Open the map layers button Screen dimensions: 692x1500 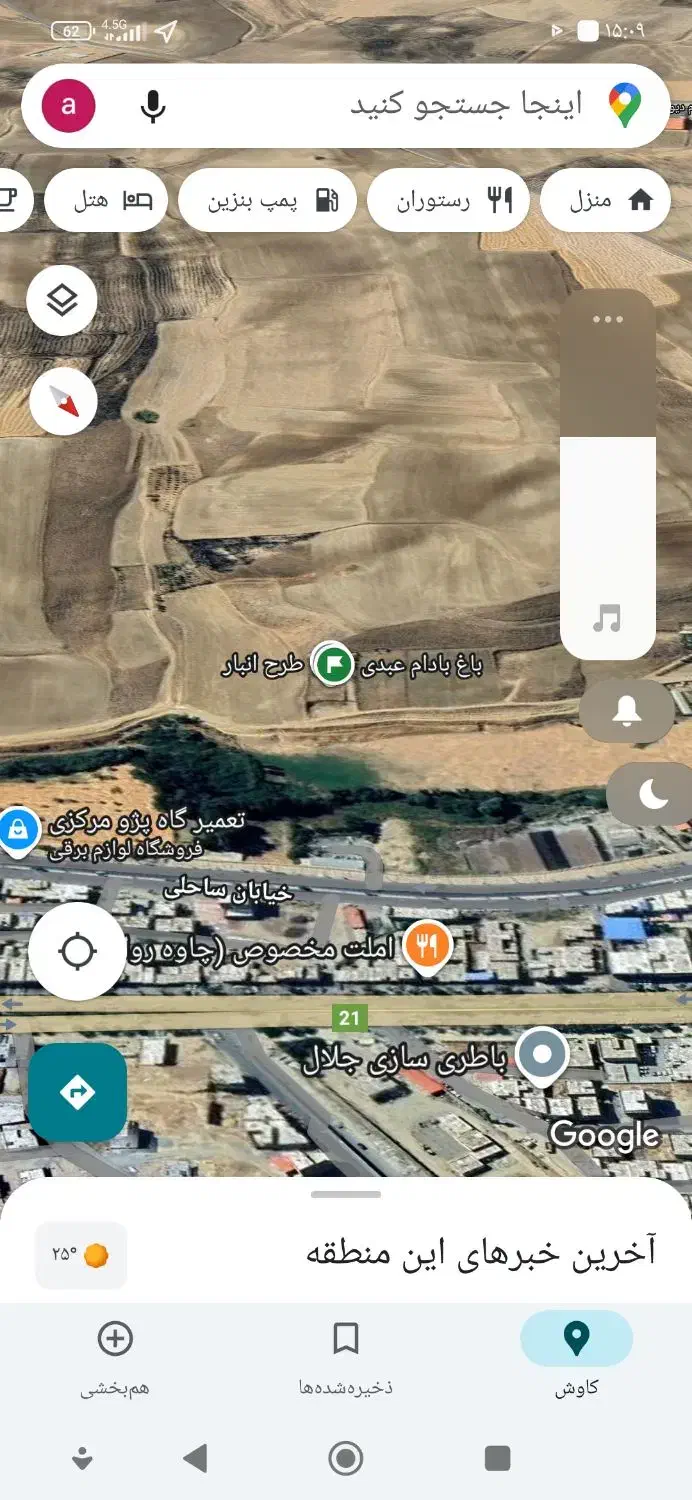(62, 300)
